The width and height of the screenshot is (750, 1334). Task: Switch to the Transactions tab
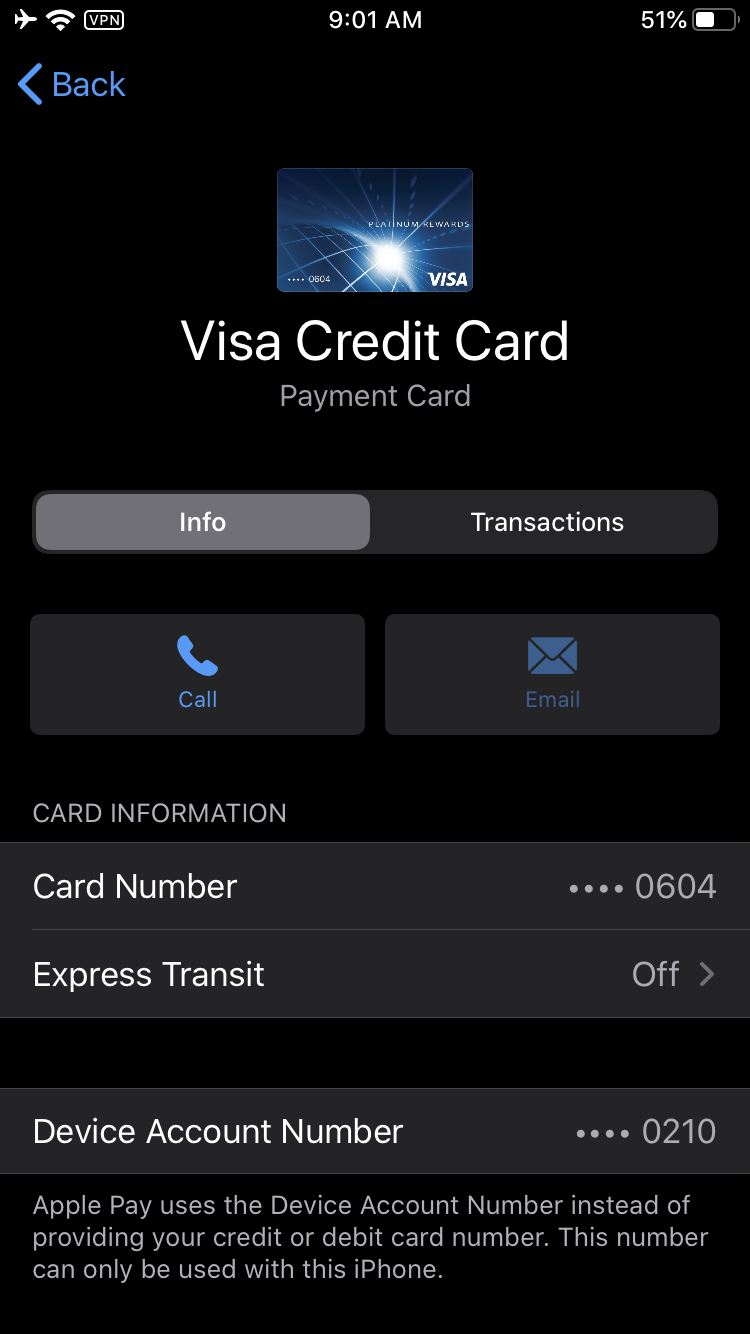[546, 522]
